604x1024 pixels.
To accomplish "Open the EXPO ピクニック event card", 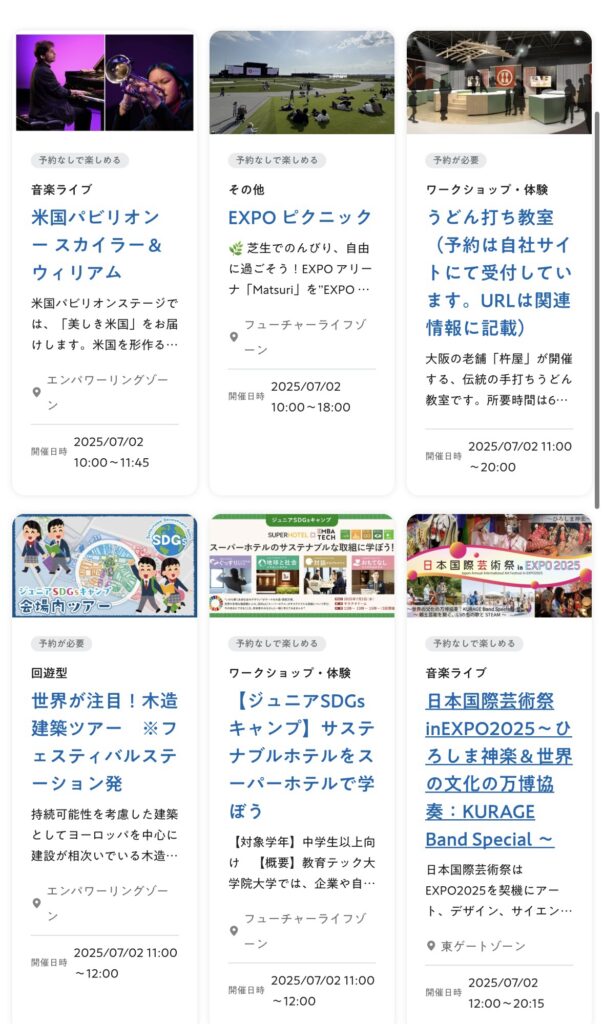I will tap(300, 217).
